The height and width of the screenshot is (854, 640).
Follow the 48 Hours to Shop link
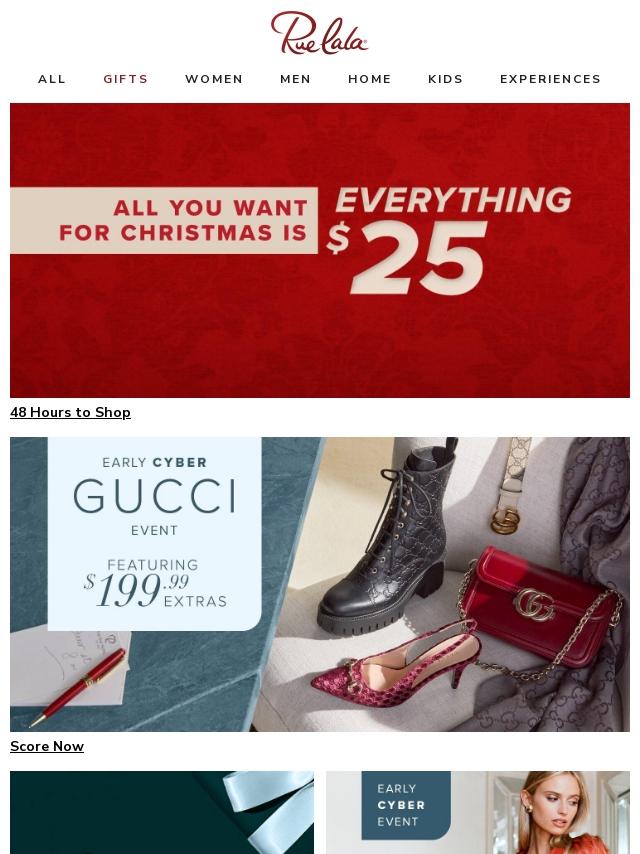(x=70, y=412)
